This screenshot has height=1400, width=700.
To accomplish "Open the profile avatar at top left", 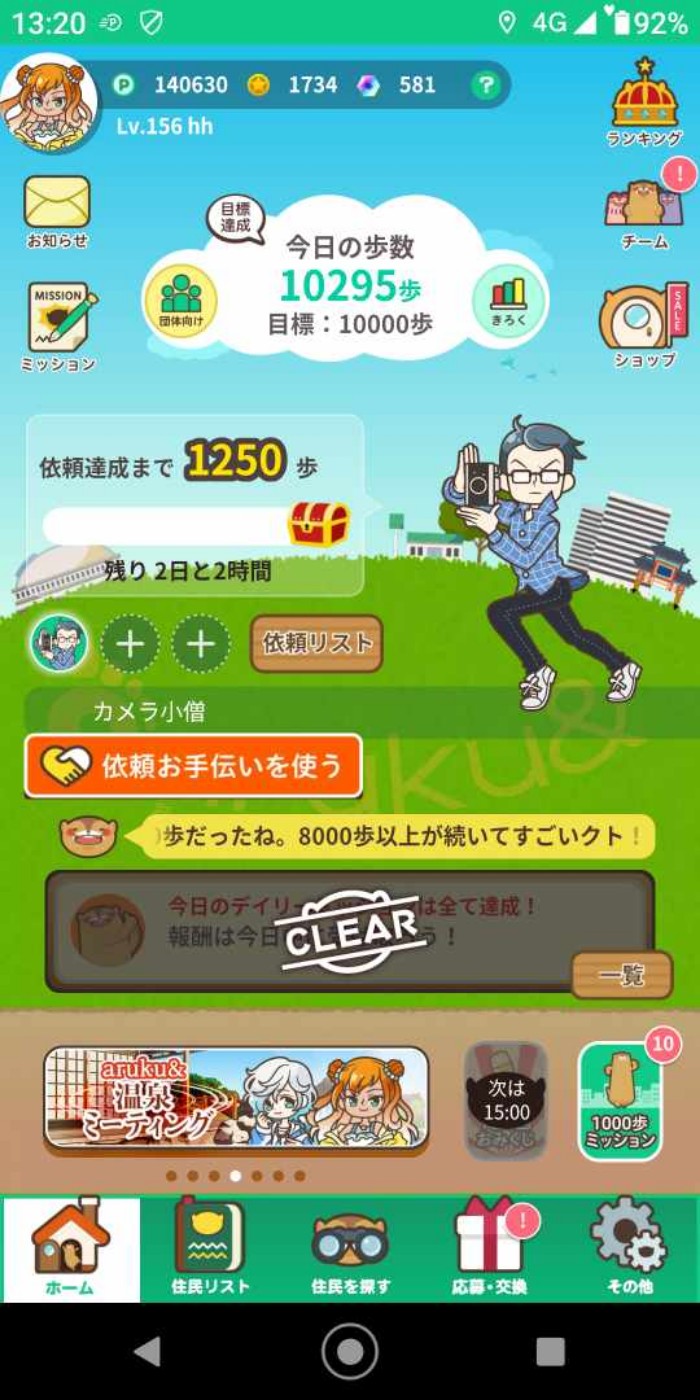I will pos(49,102).
